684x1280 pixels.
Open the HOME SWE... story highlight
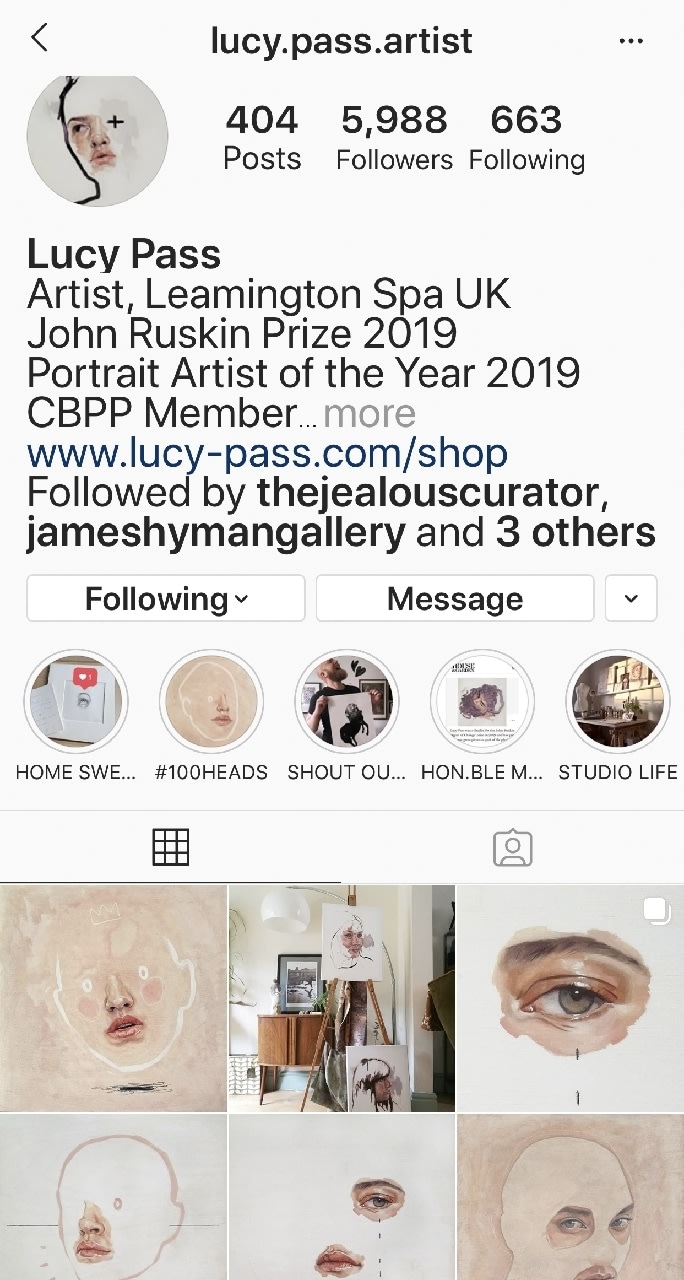pos(75,703)
